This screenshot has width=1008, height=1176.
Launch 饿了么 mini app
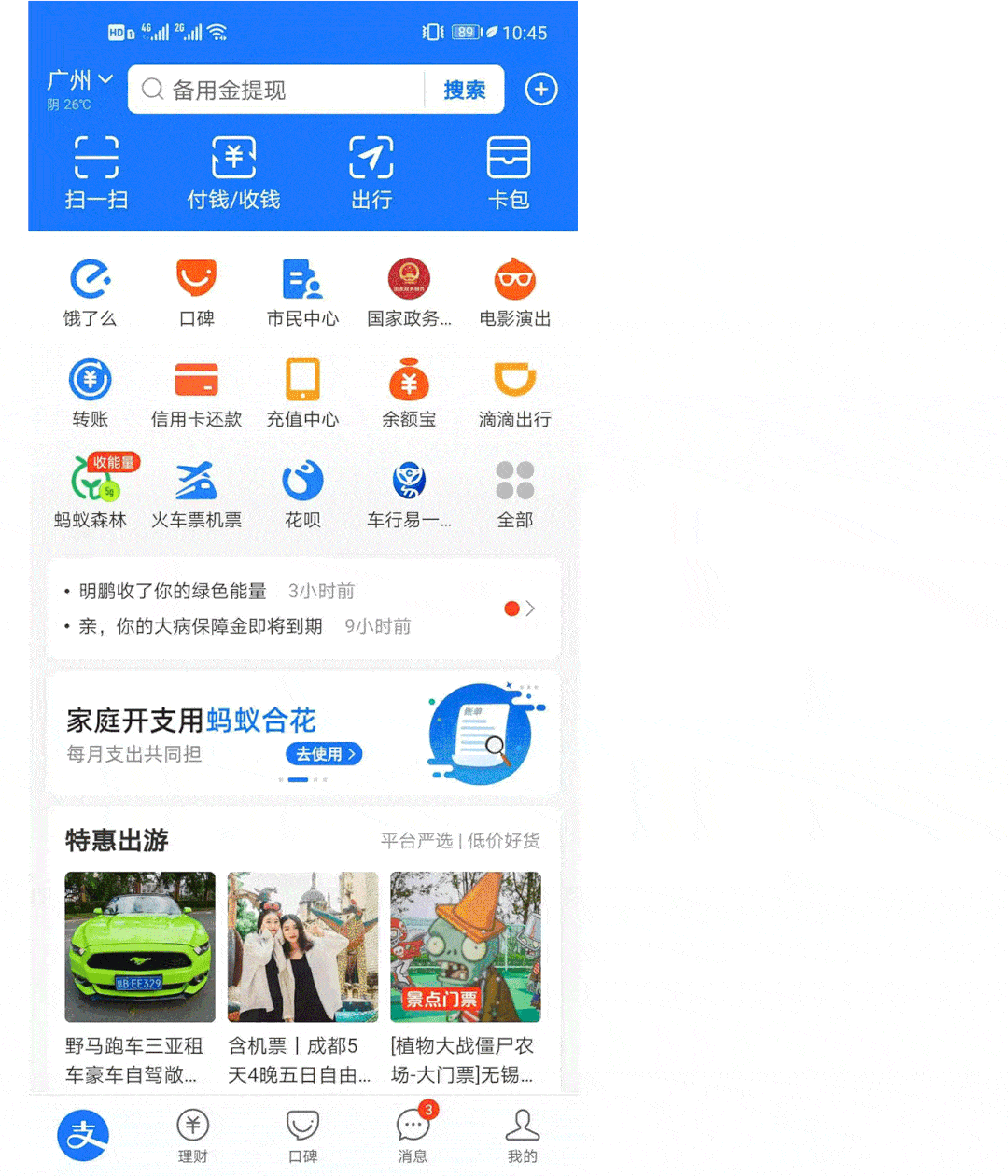(x=91, y=292)
